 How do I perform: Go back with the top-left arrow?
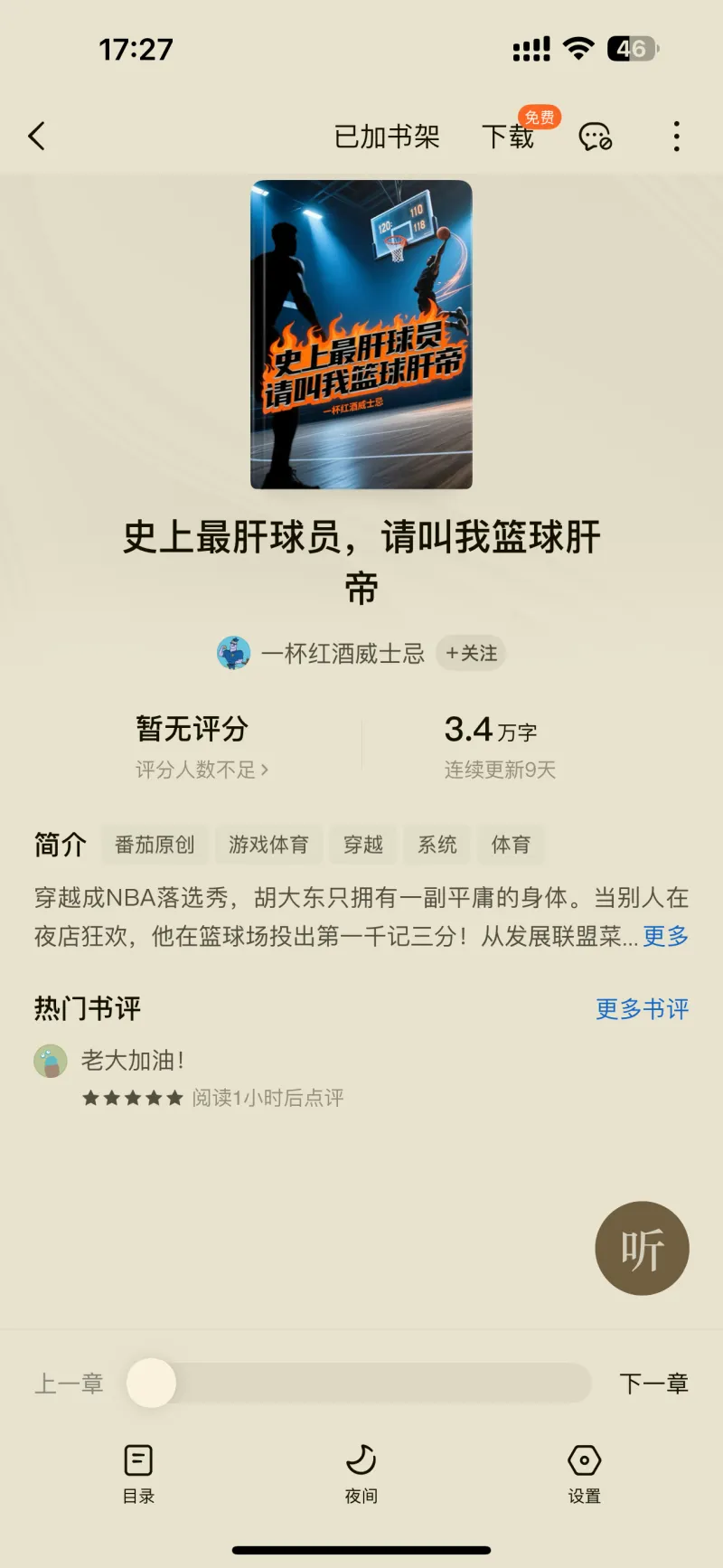37,137
